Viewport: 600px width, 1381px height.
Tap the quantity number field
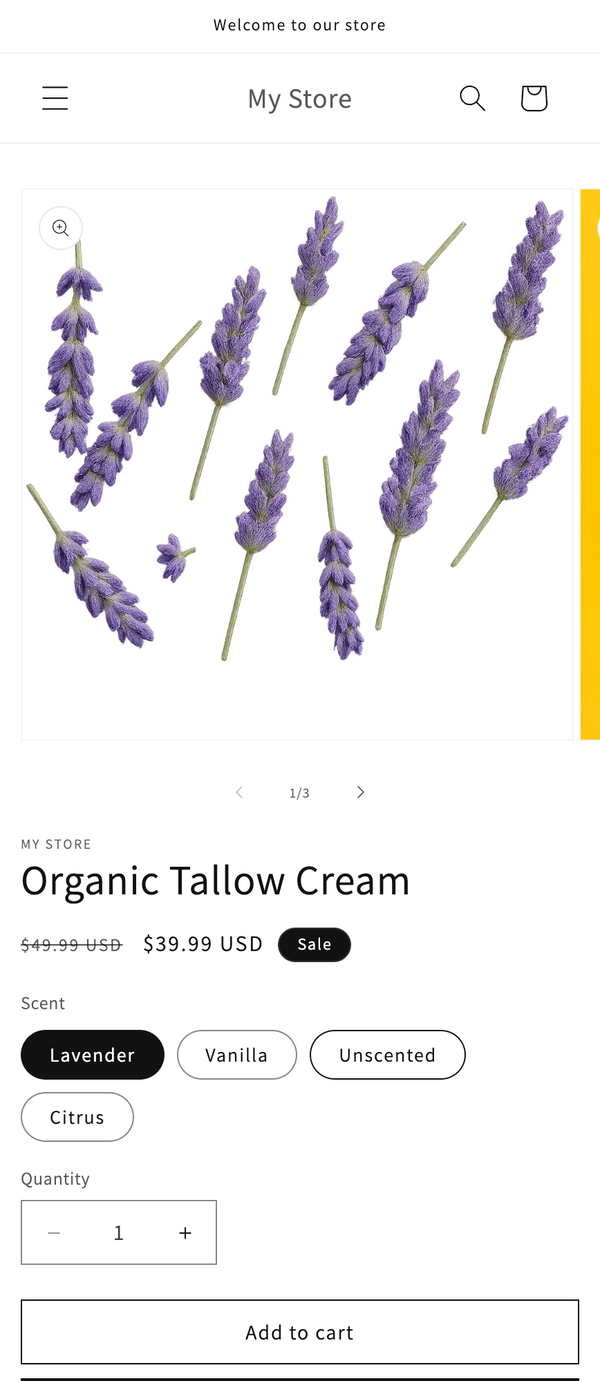tap(119, 1233)
